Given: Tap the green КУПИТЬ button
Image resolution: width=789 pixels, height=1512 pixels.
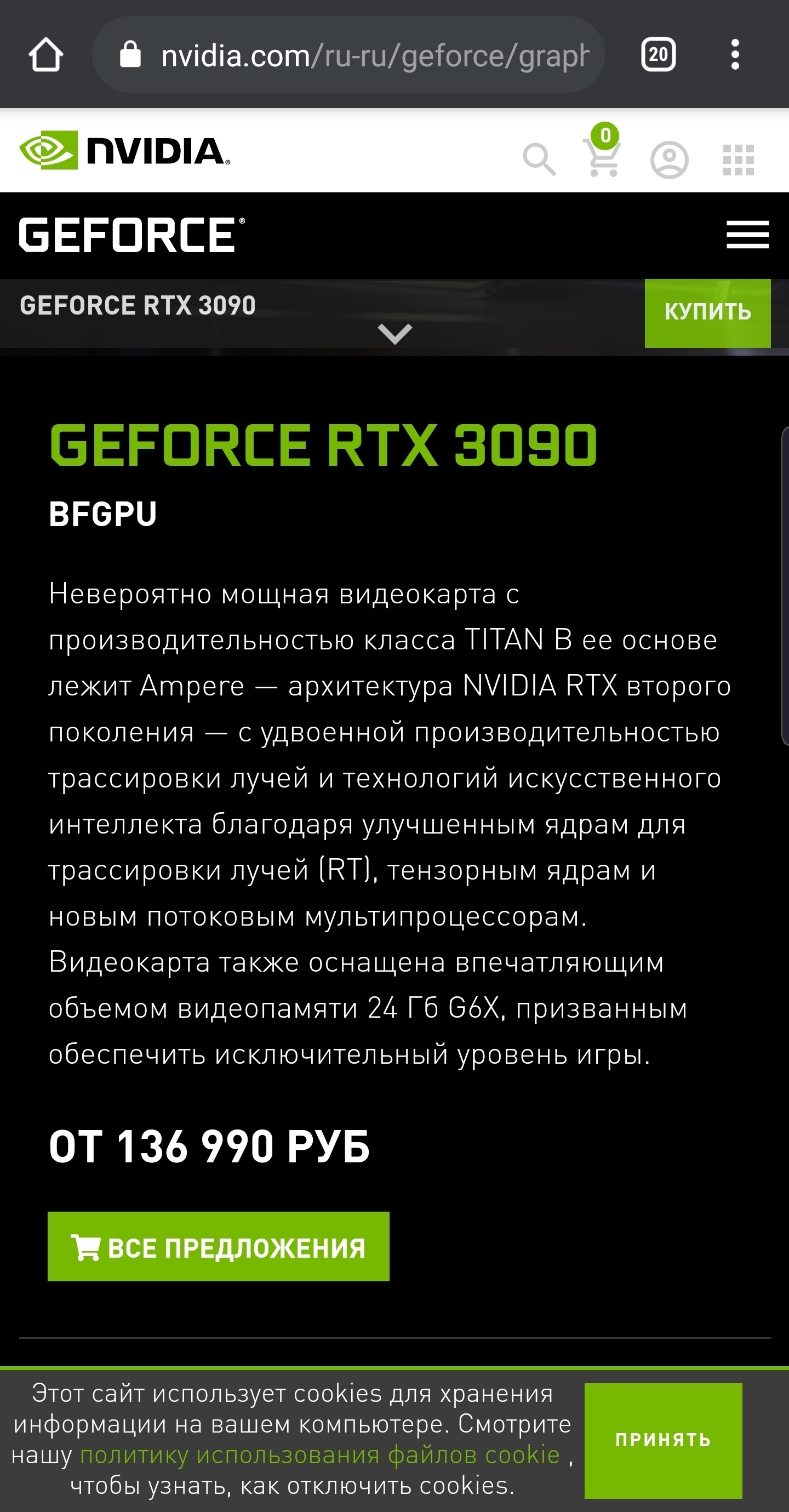Looking at the screenshot, I should click(707, 312).
